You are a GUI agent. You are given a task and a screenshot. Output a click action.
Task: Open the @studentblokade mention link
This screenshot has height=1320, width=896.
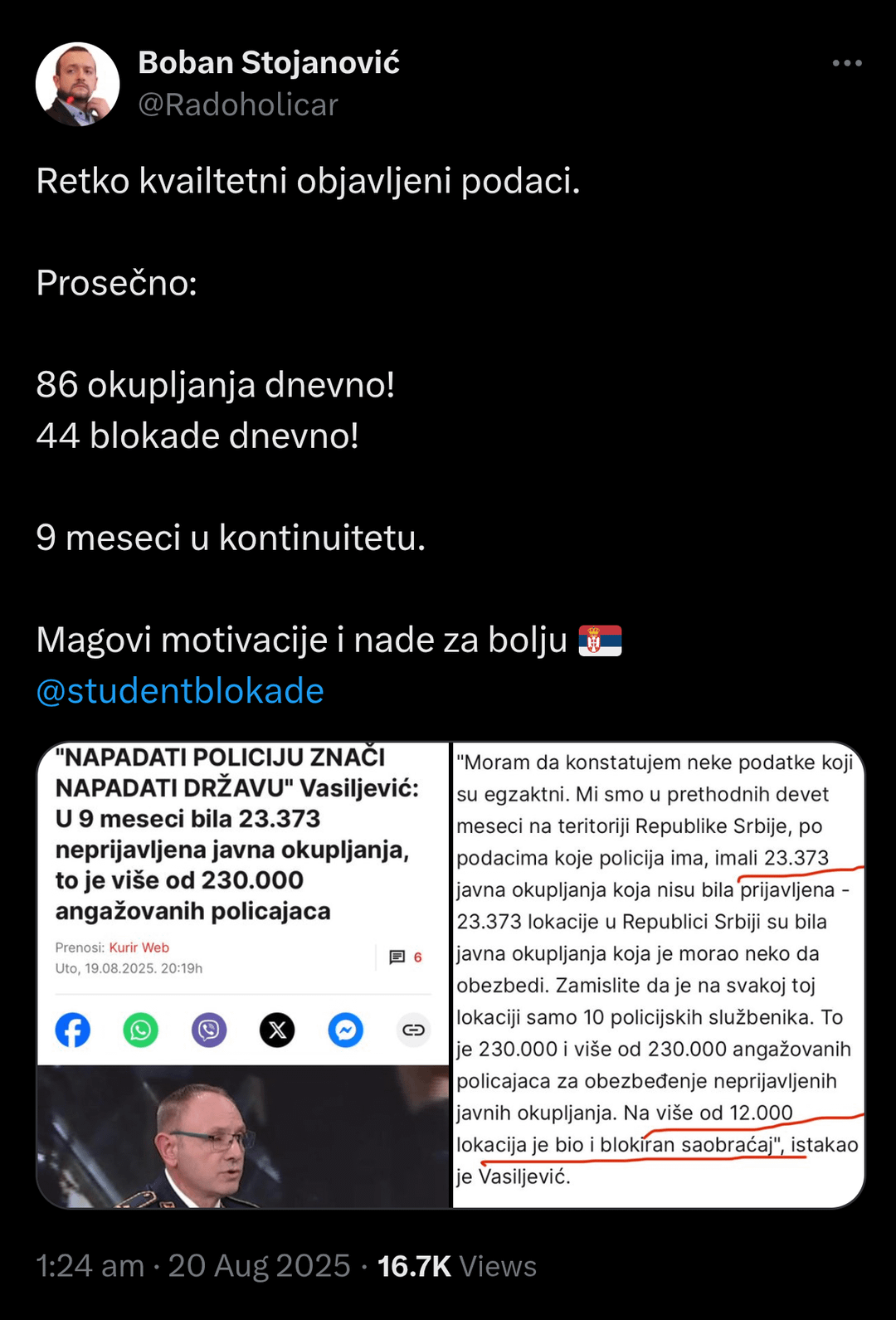coord(180,690)
